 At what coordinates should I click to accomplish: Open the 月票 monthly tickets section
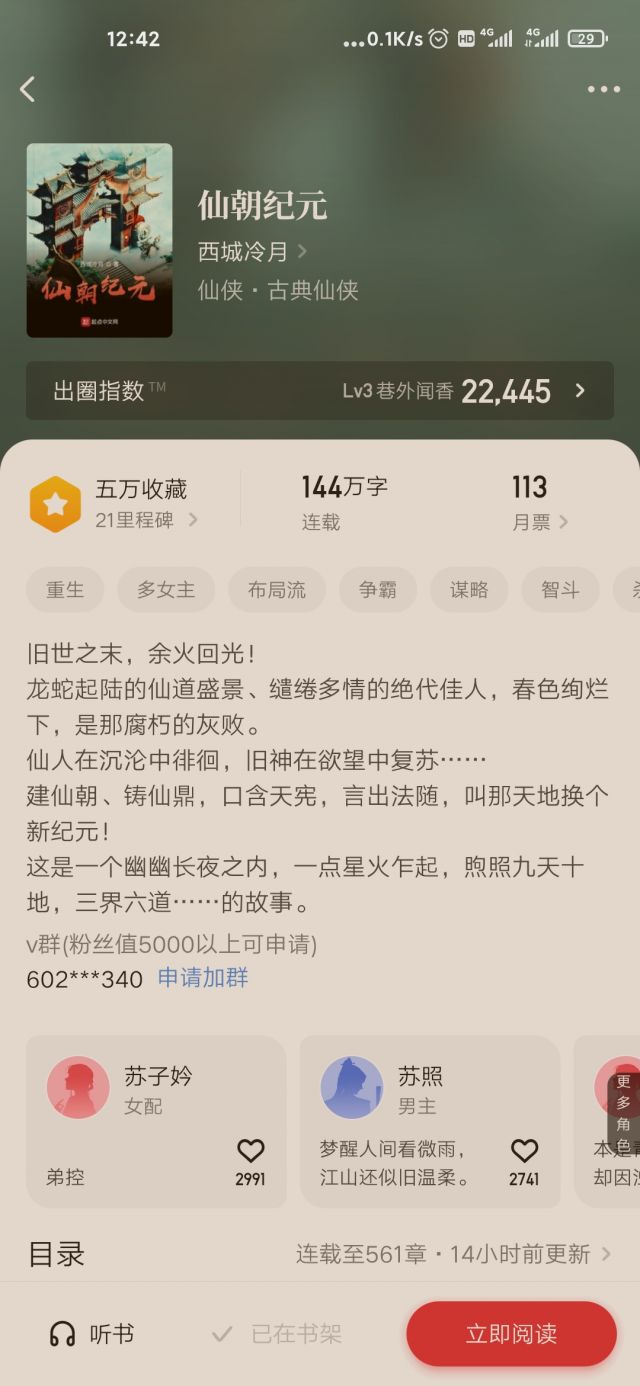[540, 503]
